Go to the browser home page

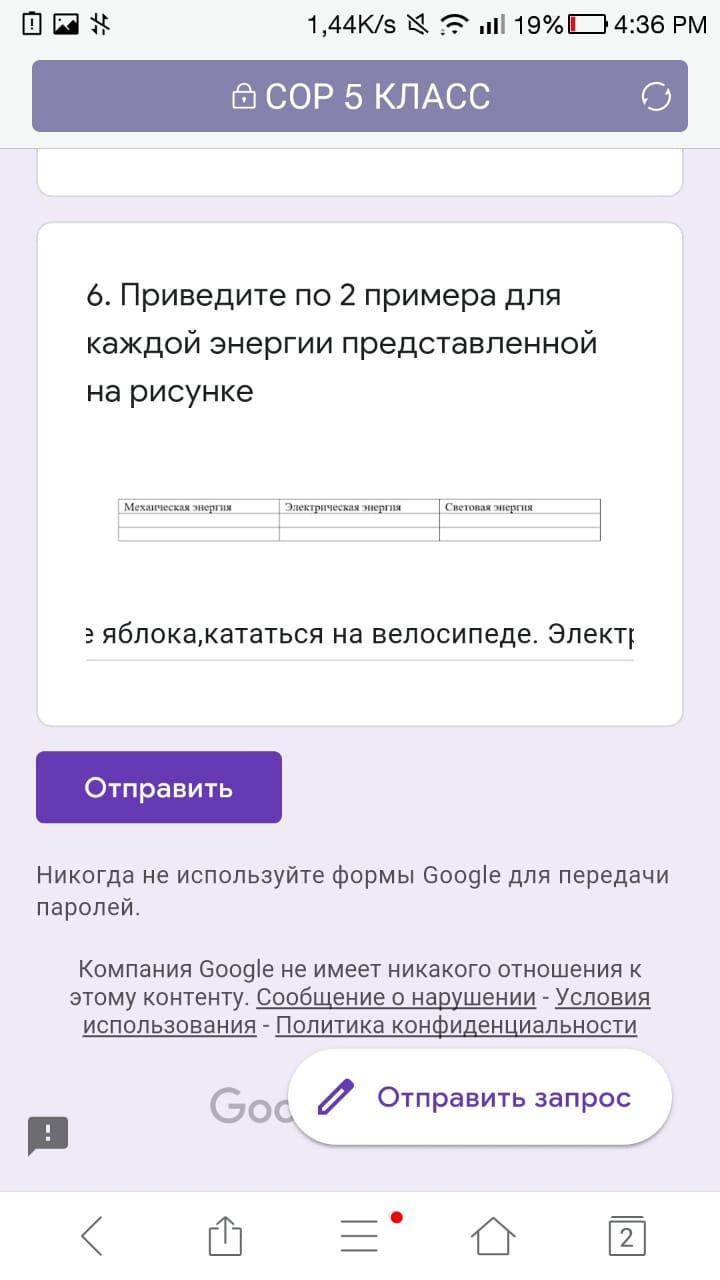coord(494,1236)
